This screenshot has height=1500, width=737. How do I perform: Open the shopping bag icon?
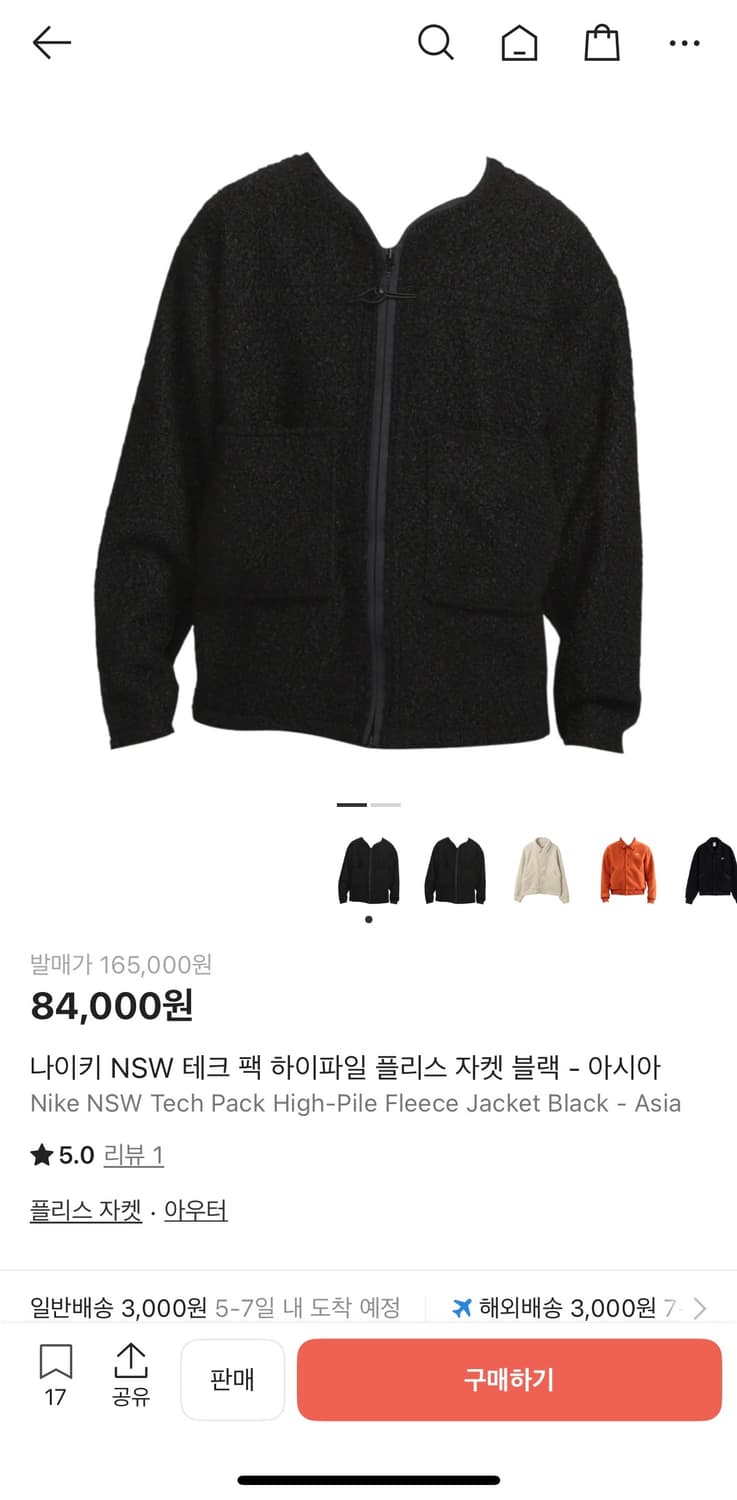(x=601, y=42)
